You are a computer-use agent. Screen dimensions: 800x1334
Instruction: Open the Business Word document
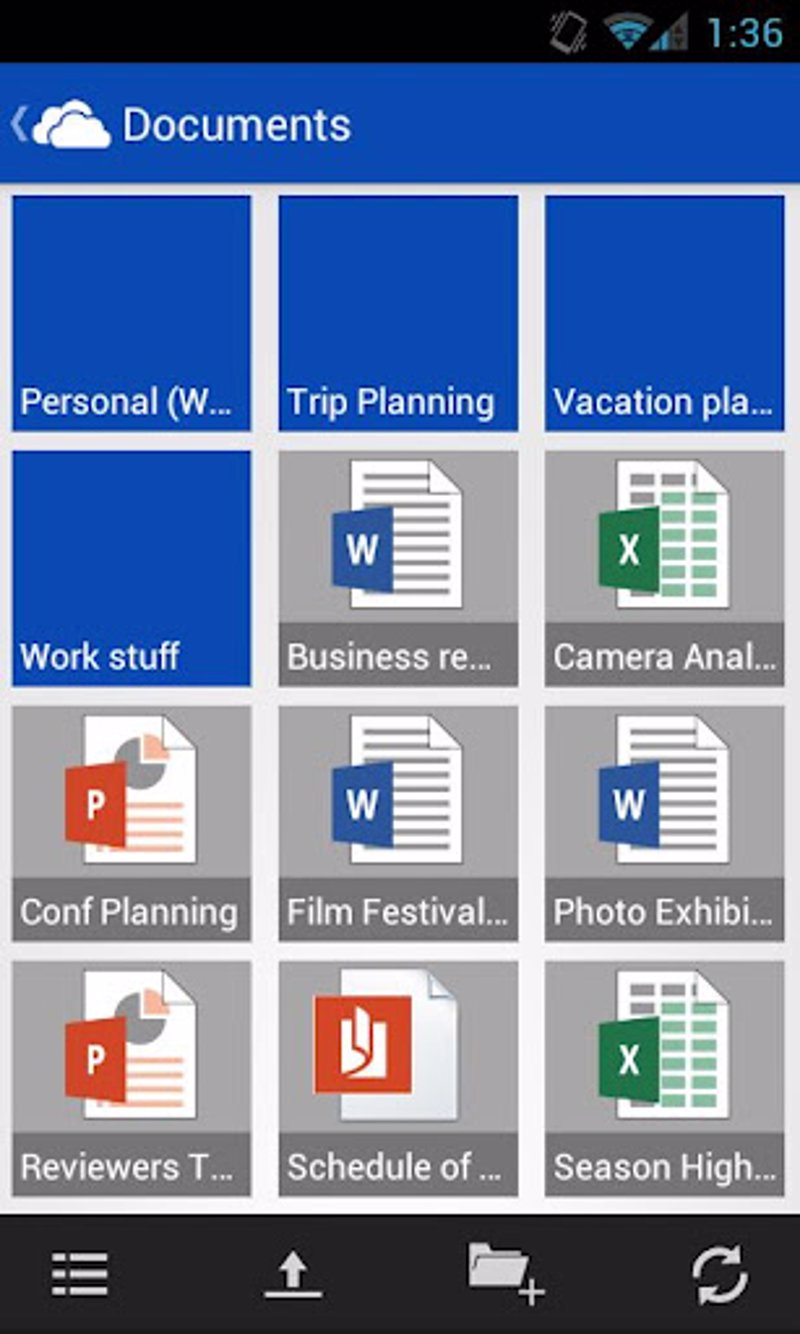(398, 568)
